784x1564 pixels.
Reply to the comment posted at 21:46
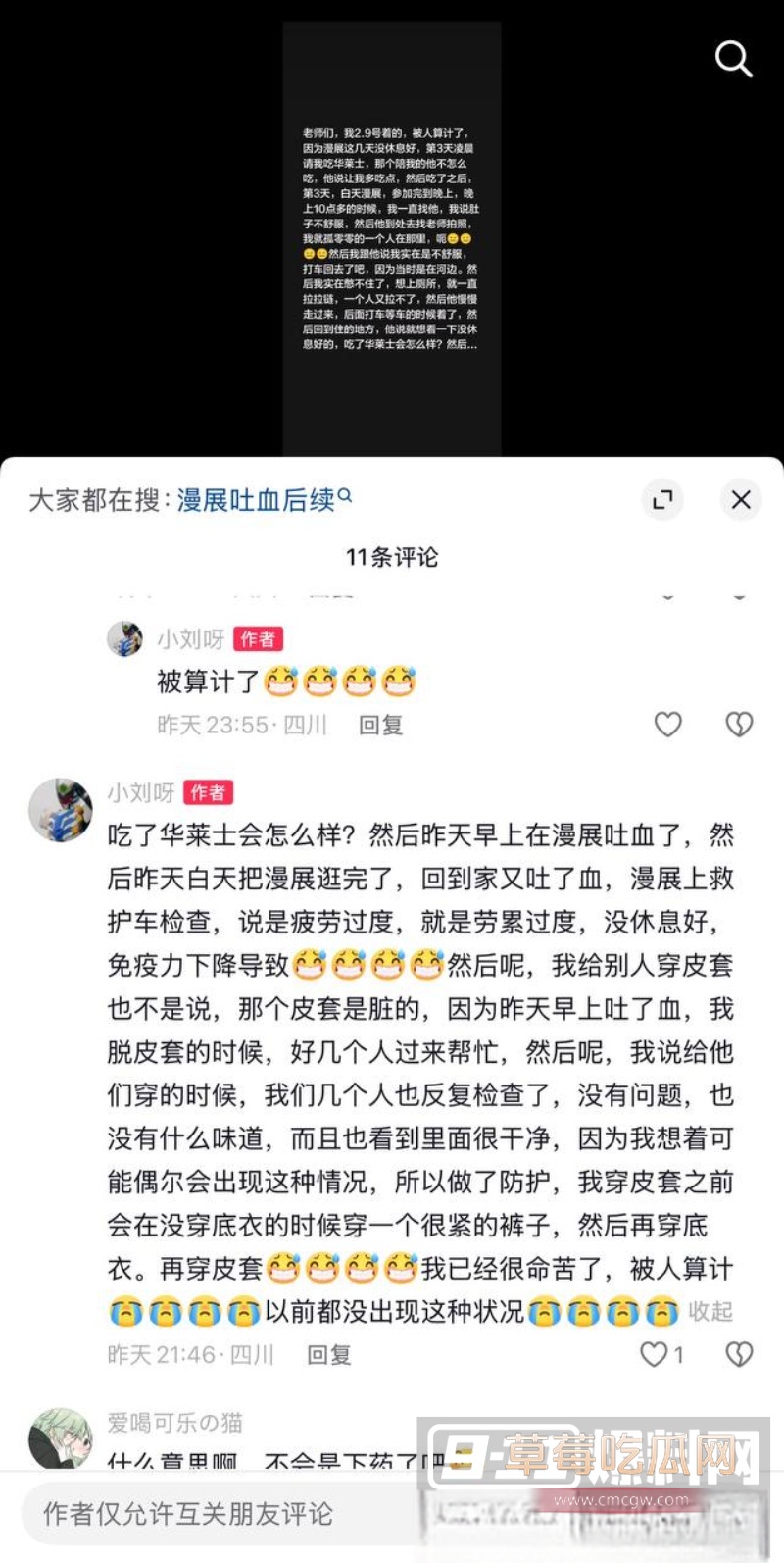(328, 1355)
